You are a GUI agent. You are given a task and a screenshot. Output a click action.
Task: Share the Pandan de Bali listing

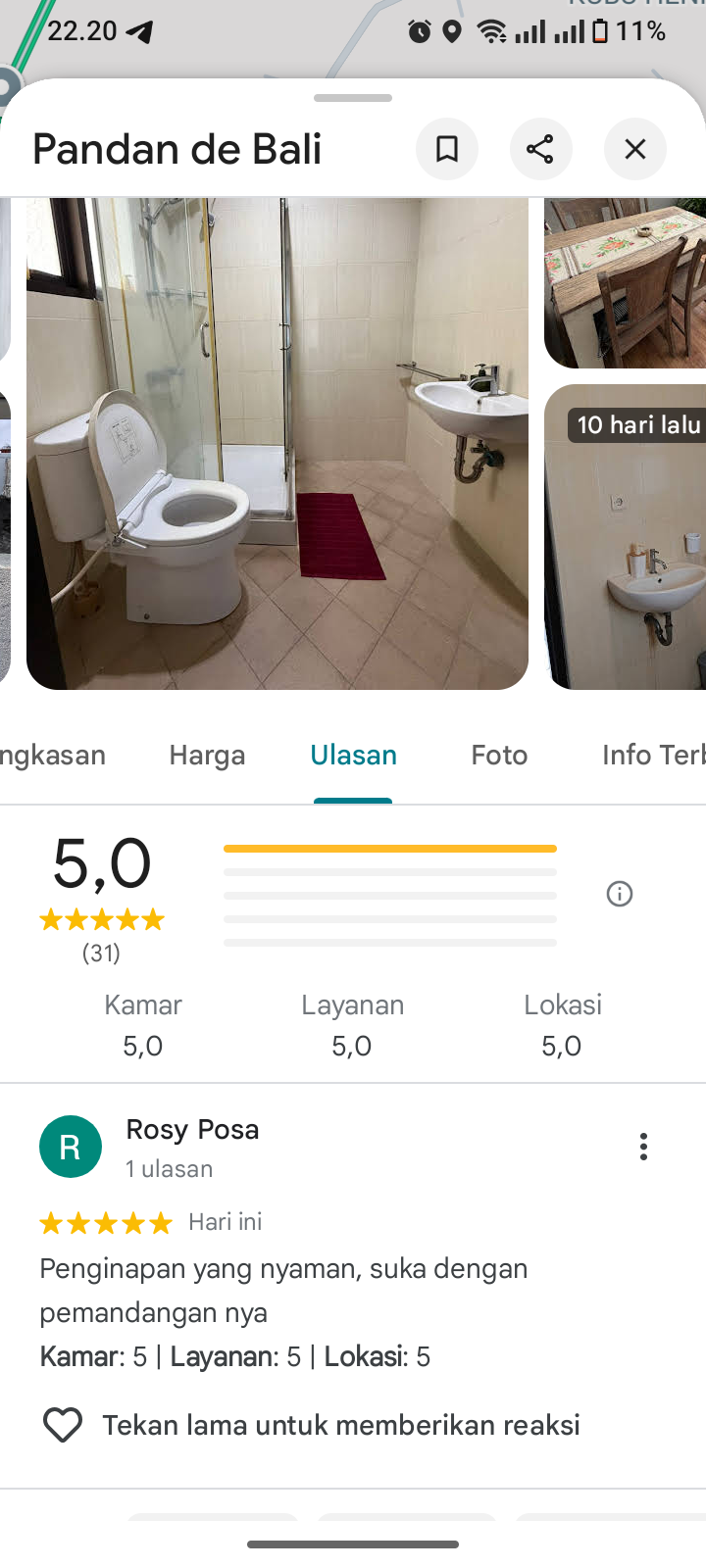[x=540, y=149]
